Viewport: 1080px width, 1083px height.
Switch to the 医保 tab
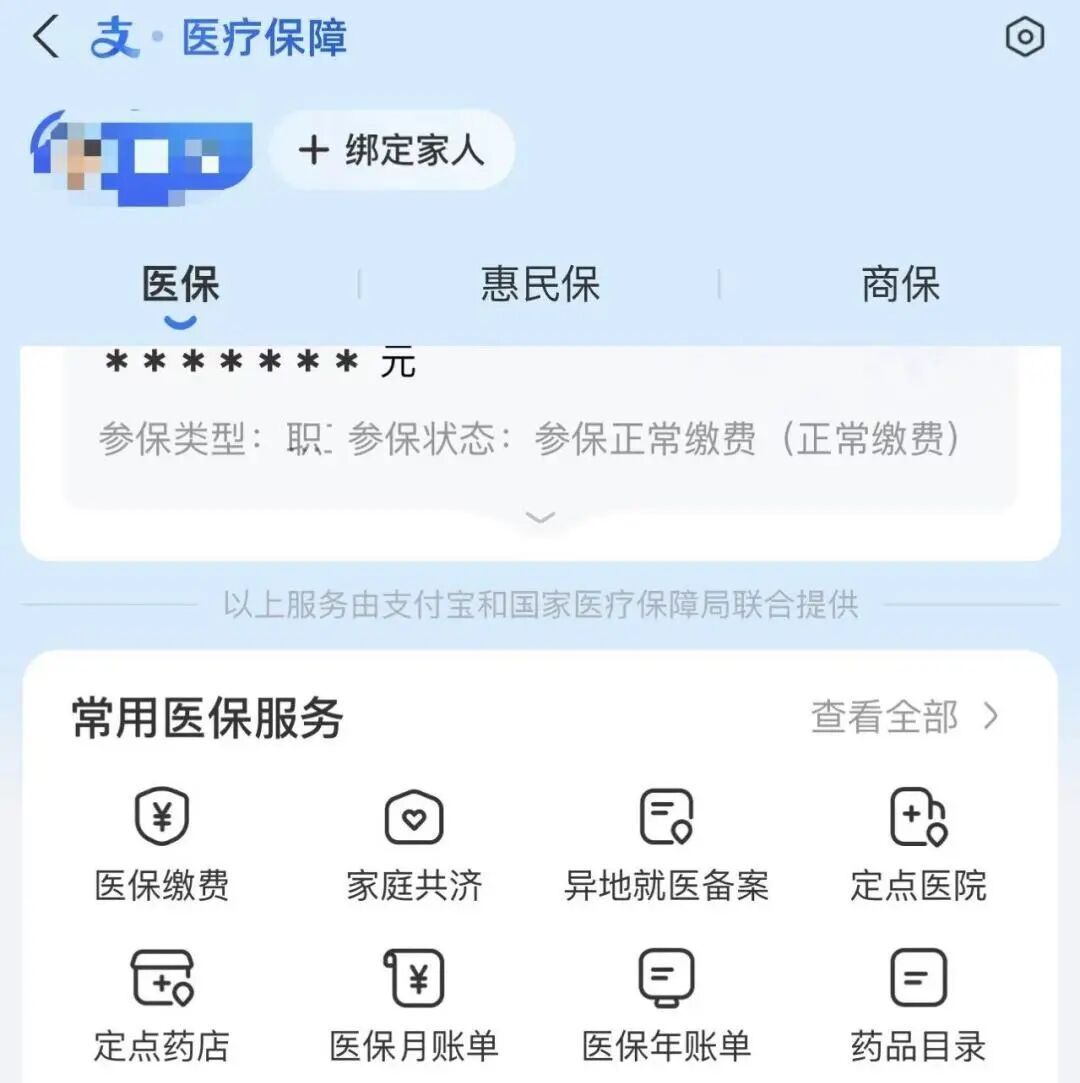(180, 285)
